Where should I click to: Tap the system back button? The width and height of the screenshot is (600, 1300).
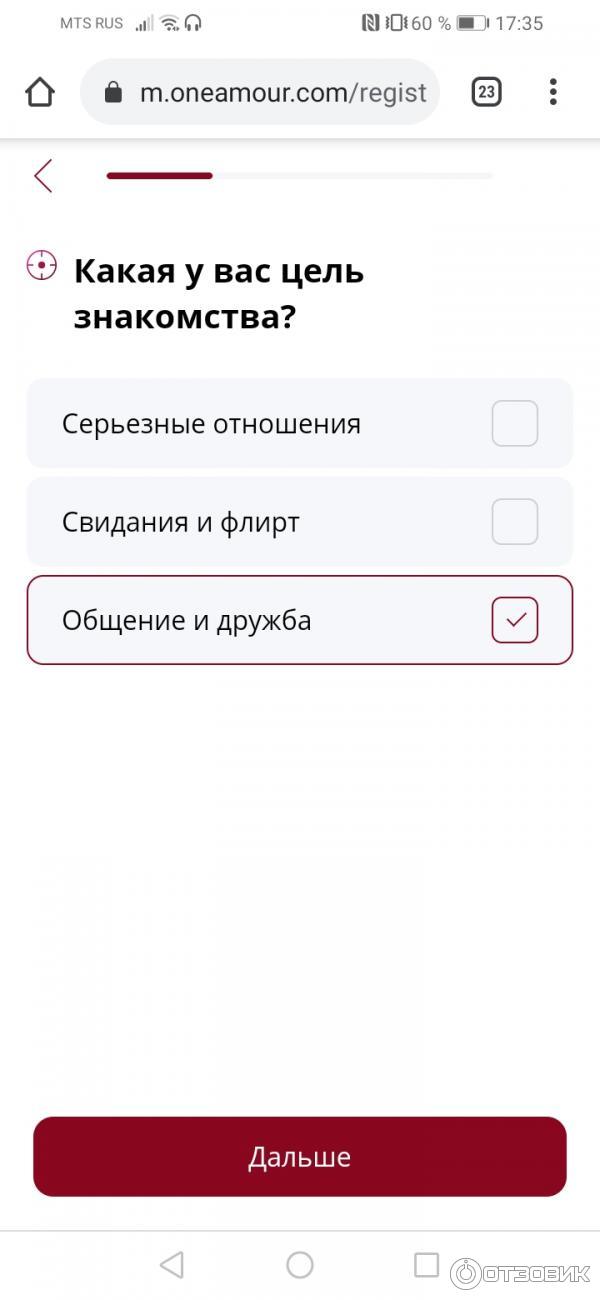coord(172,1265)
